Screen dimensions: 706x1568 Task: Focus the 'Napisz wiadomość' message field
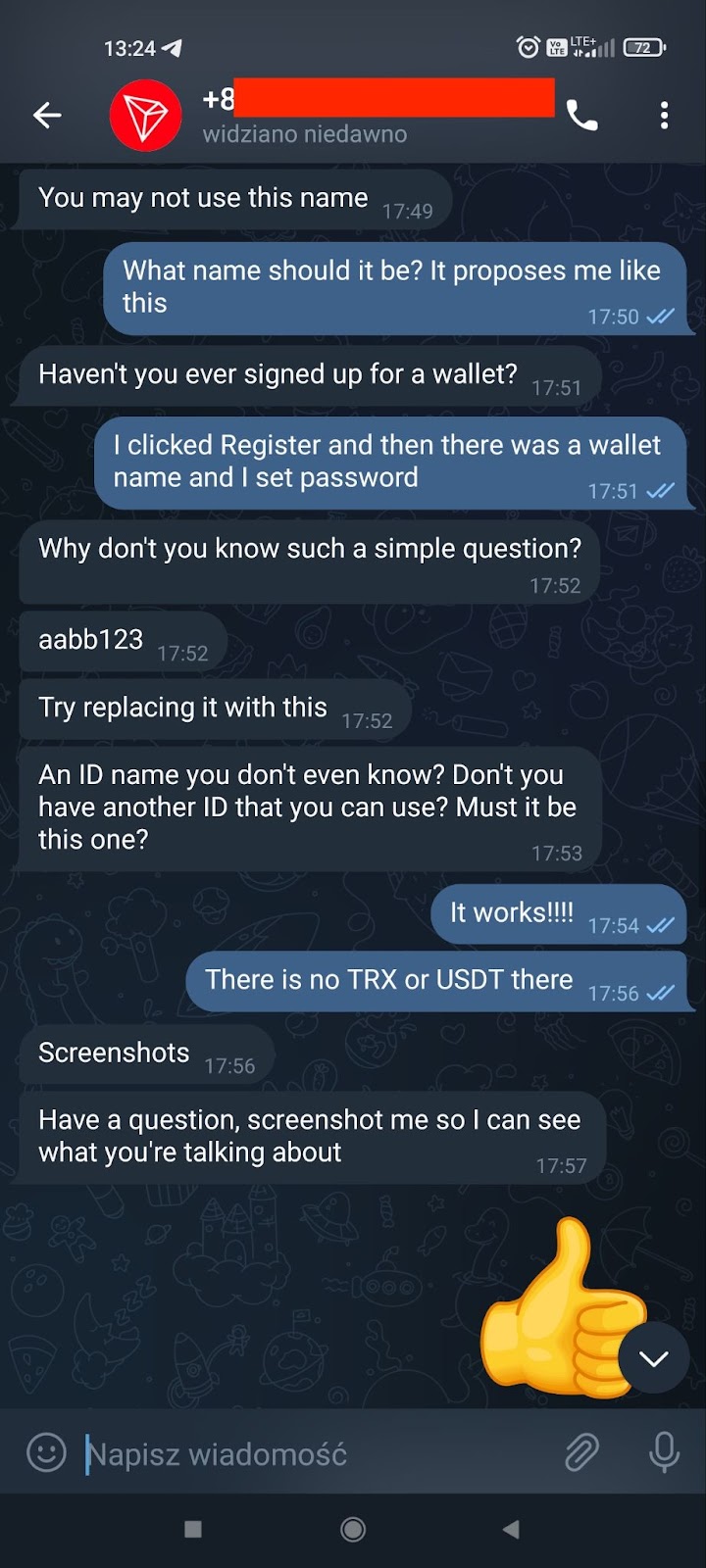[x=314, y=1454]
